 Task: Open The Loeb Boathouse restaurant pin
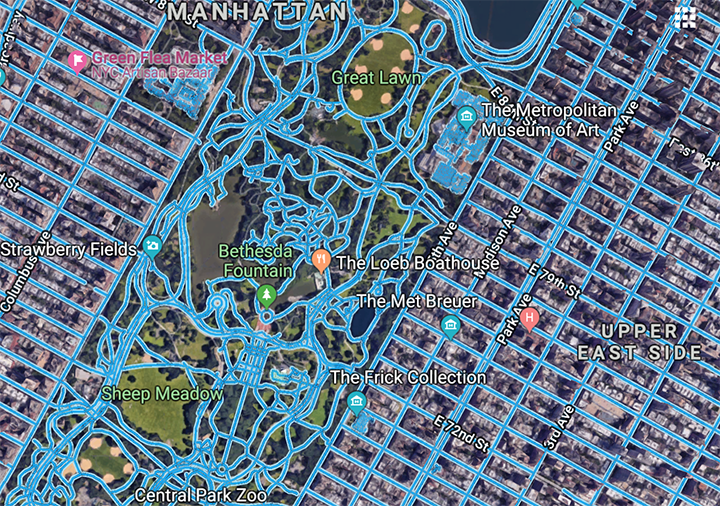point(321,262)
